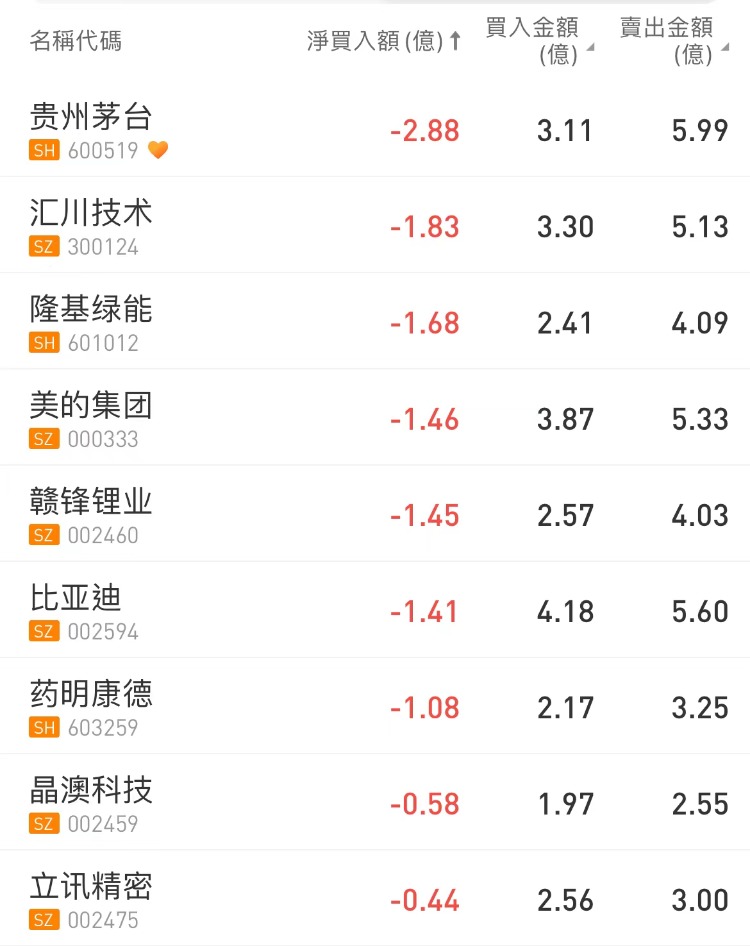Sort list by 買入金額
Viewport: 750px width, 946px height.
[539, 41]
